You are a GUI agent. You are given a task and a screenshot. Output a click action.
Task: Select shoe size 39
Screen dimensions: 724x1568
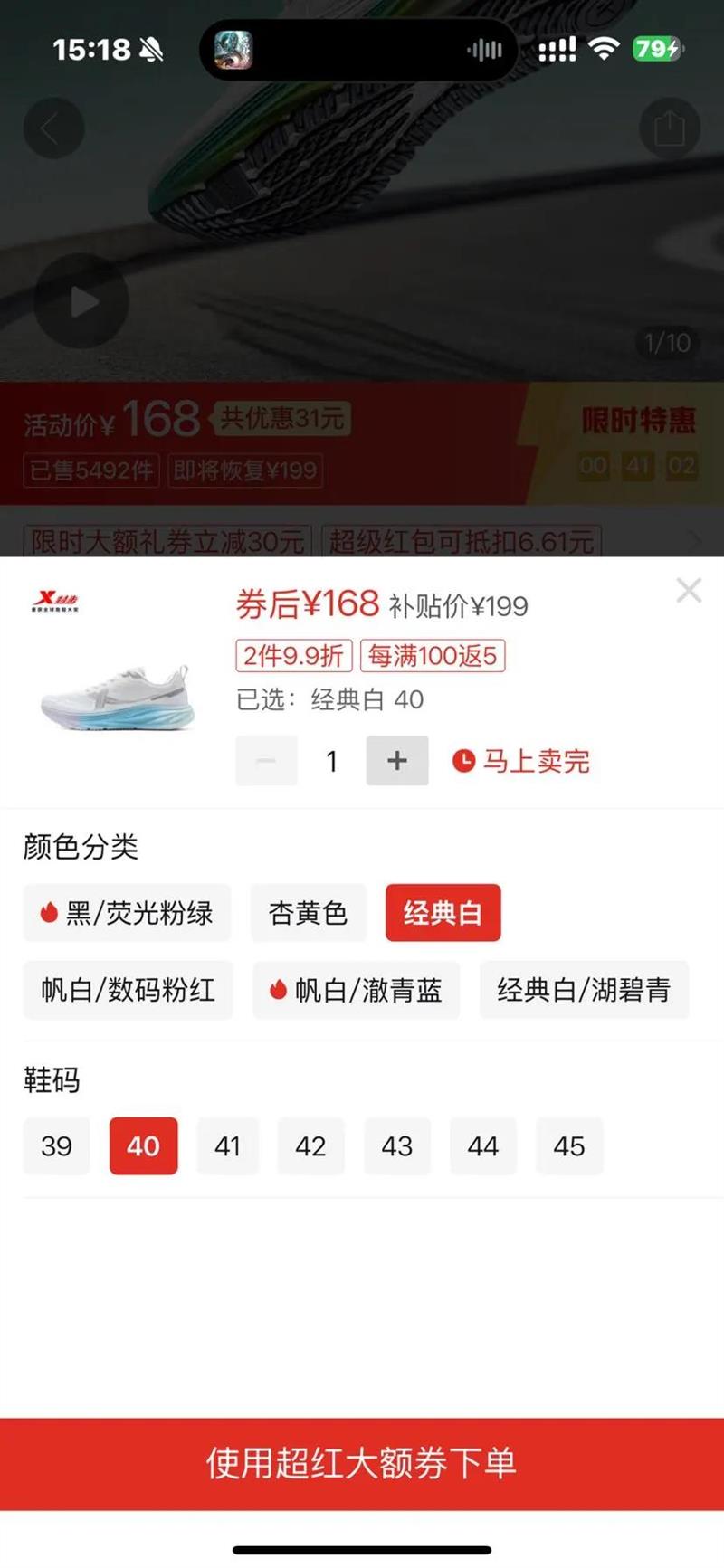pyautogui.click(x=56, y=1146)
